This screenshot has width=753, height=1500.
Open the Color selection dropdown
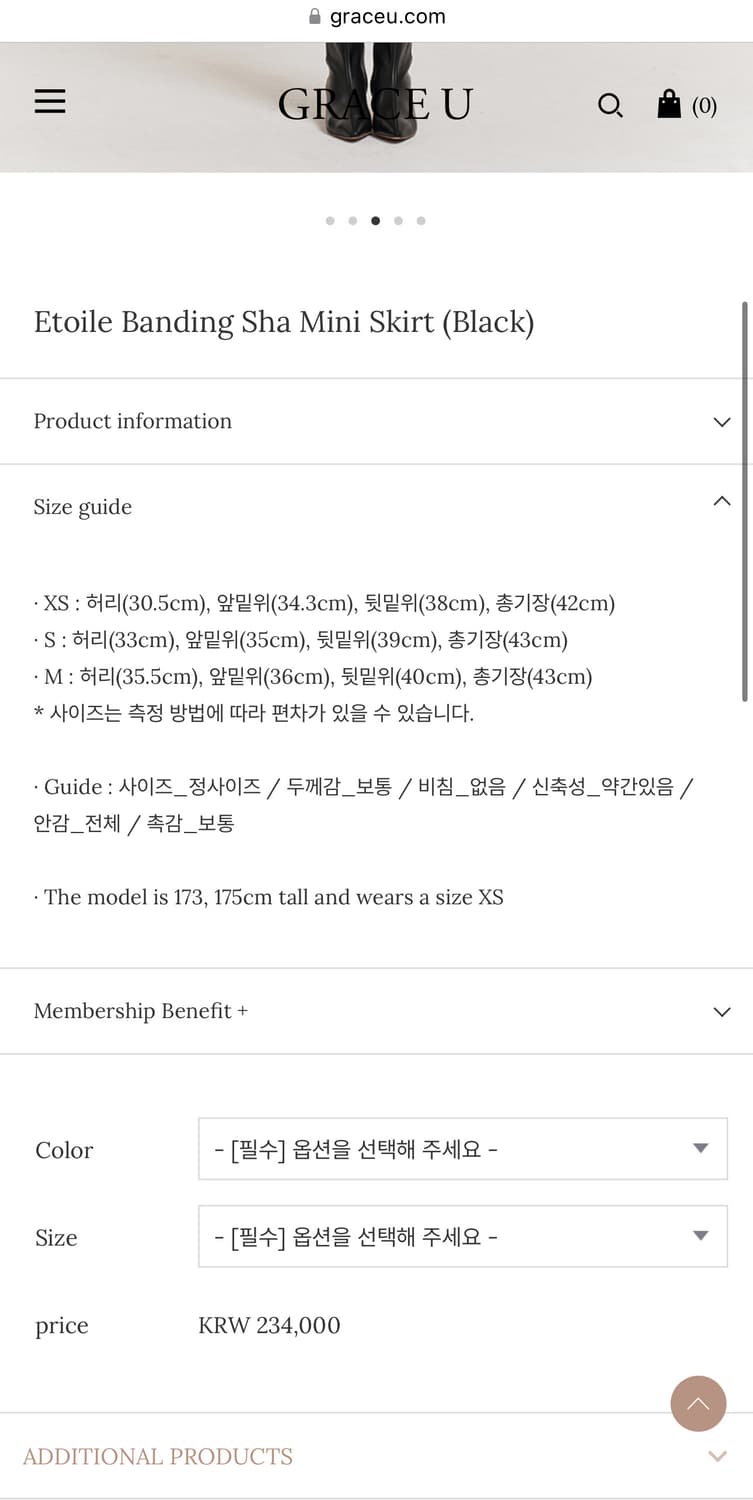tap(462, 1148)
